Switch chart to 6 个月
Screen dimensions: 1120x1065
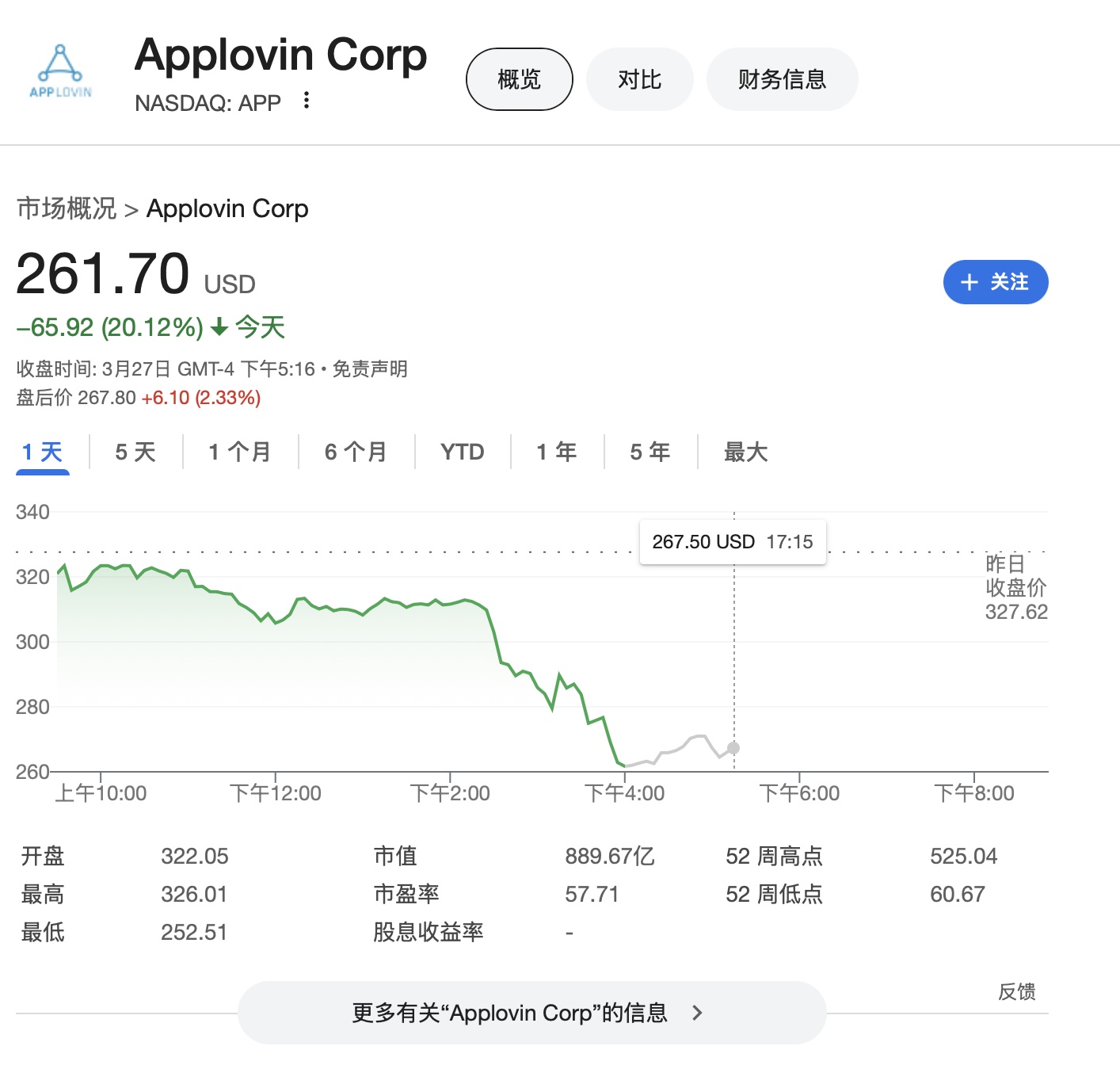[356, 452]
